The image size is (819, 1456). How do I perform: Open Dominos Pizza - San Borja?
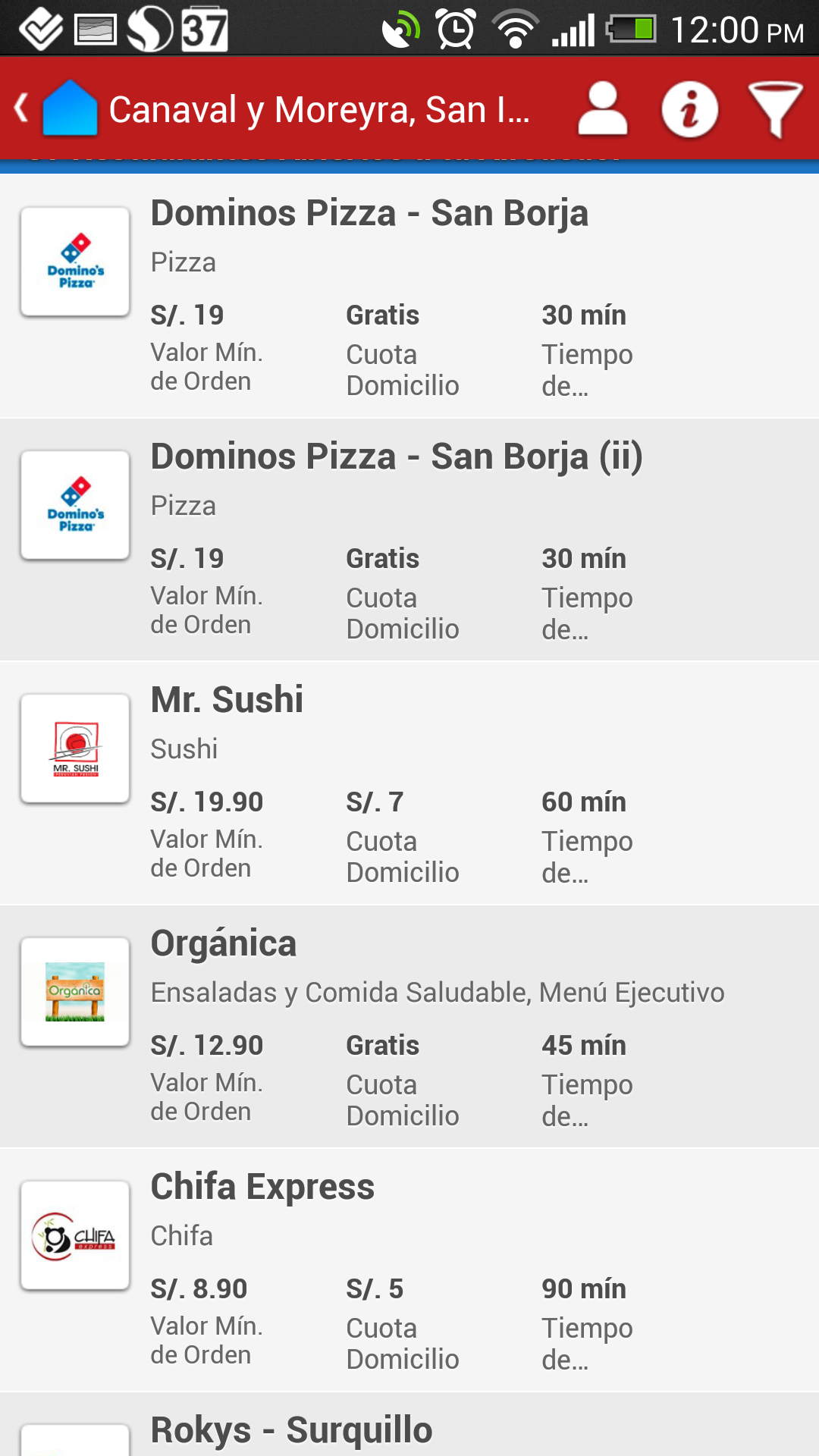coord(409,296)
